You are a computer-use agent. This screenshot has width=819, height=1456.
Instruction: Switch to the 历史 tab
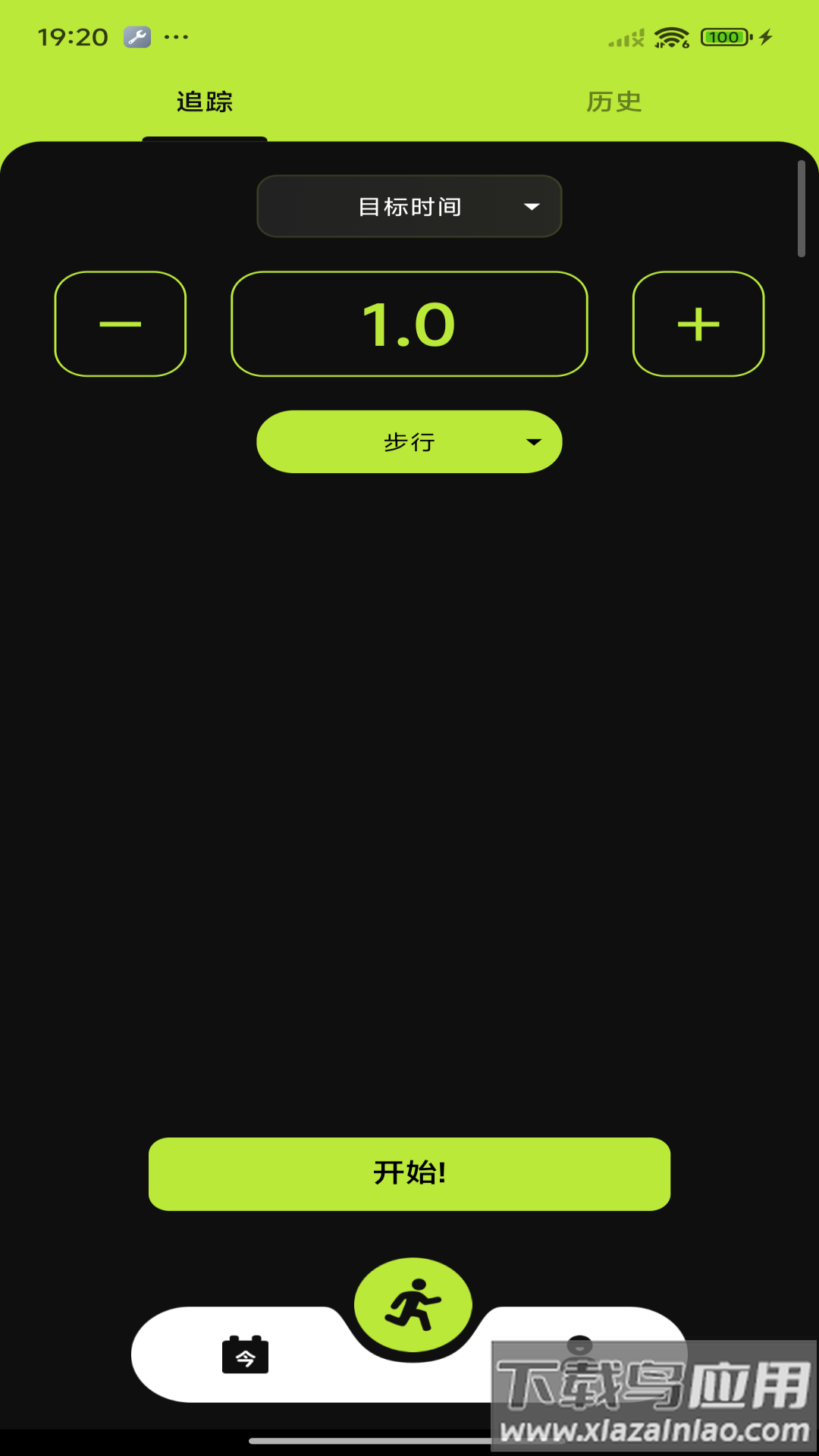(613, 102)
